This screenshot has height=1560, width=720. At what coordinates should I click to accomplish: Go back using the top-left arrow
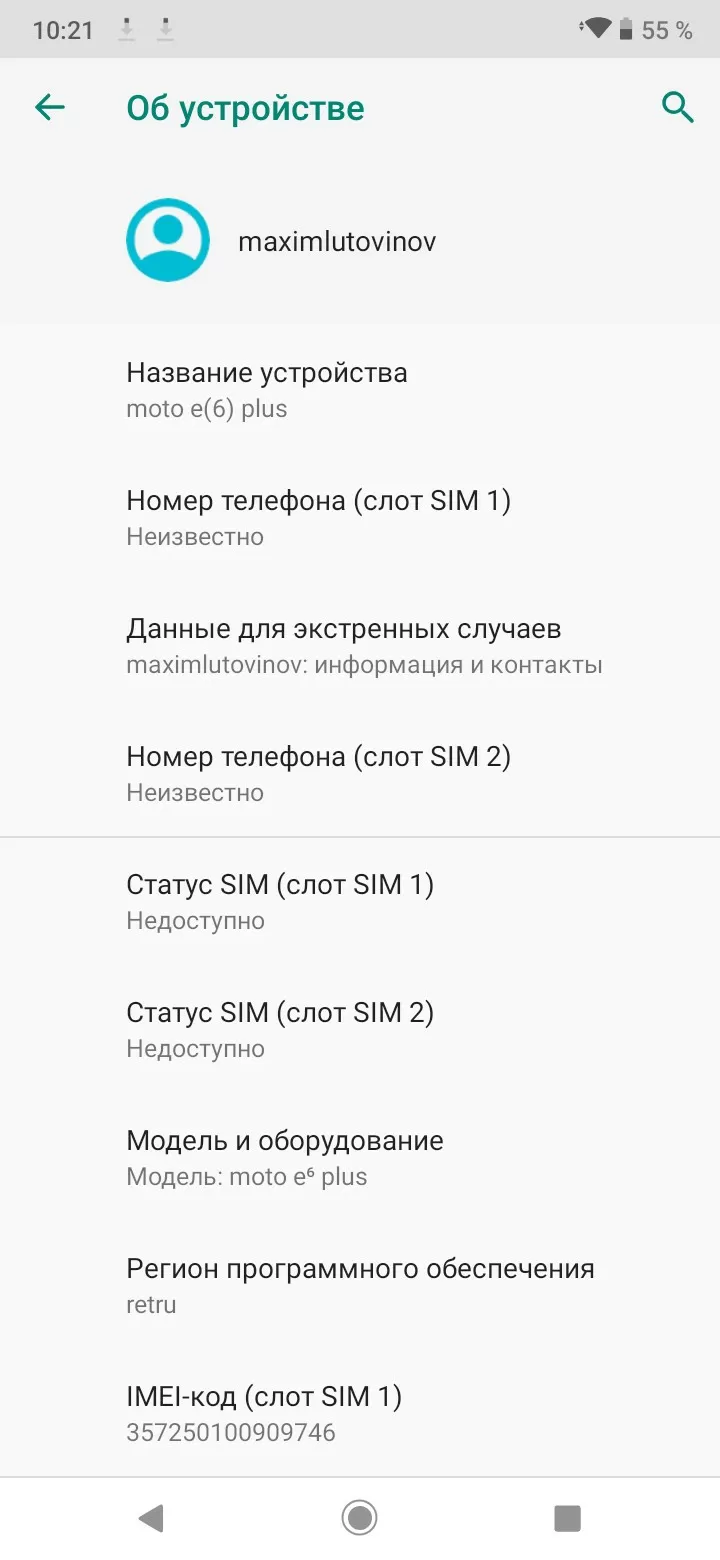pyautogui.click(x=49, y=107)
